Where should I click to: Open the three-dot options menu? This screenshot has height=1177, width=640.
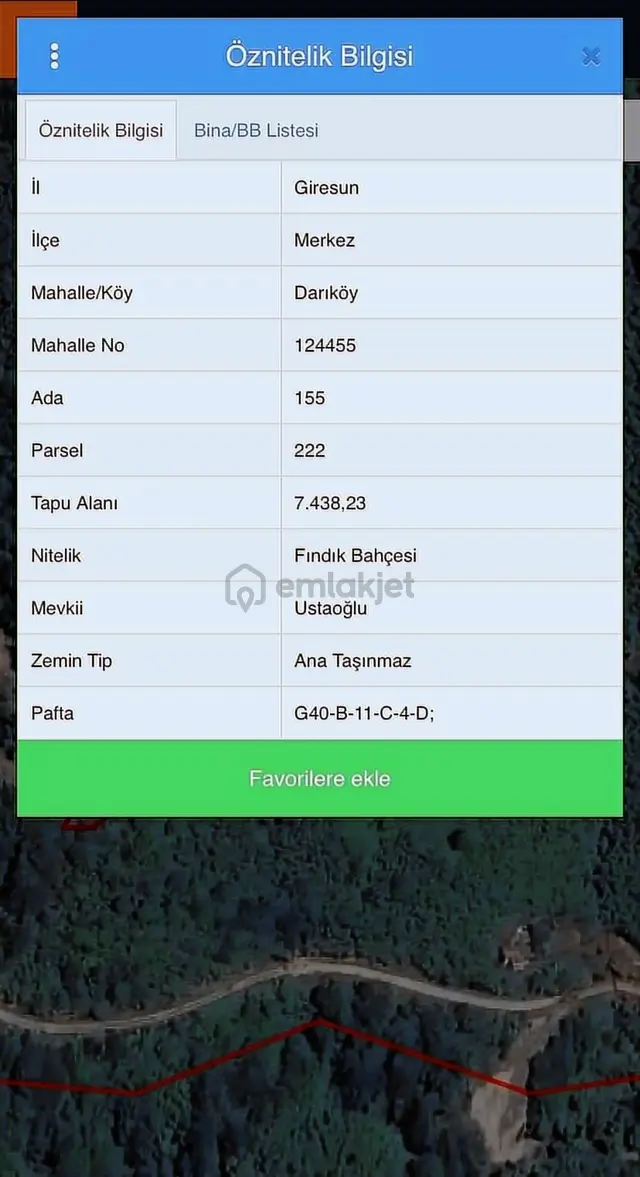pyautogui.click(x=54, y=56)
